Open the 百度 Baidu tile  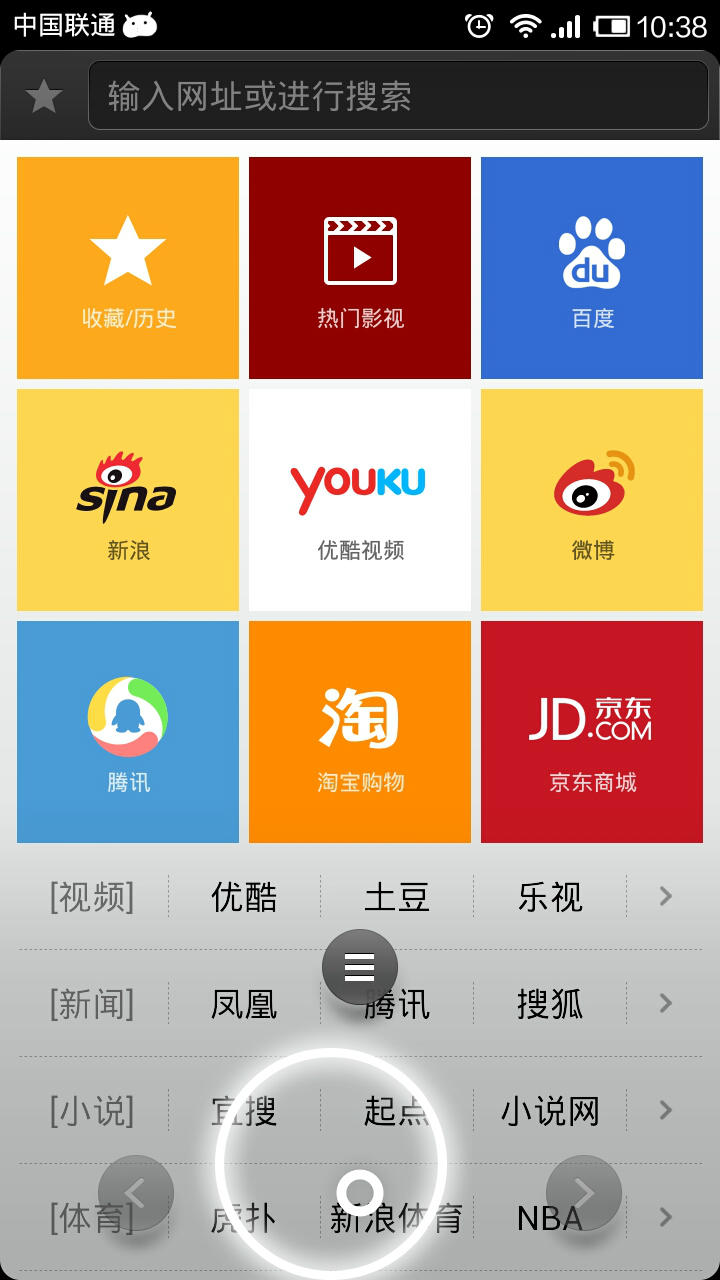tap(592, 268)
